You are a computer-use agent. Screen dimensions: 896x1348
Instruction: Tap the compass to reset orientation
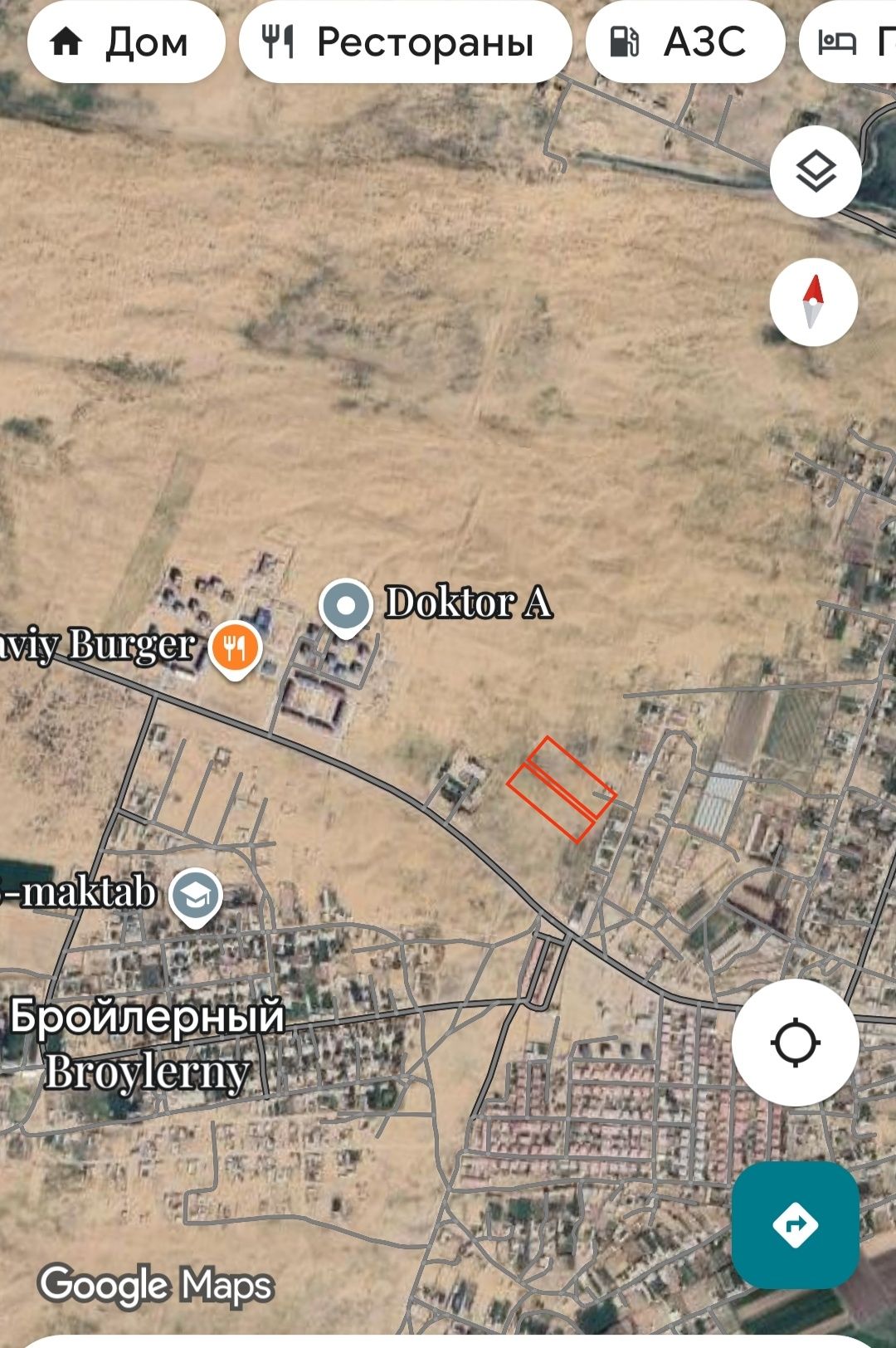[x=813, y=301]
